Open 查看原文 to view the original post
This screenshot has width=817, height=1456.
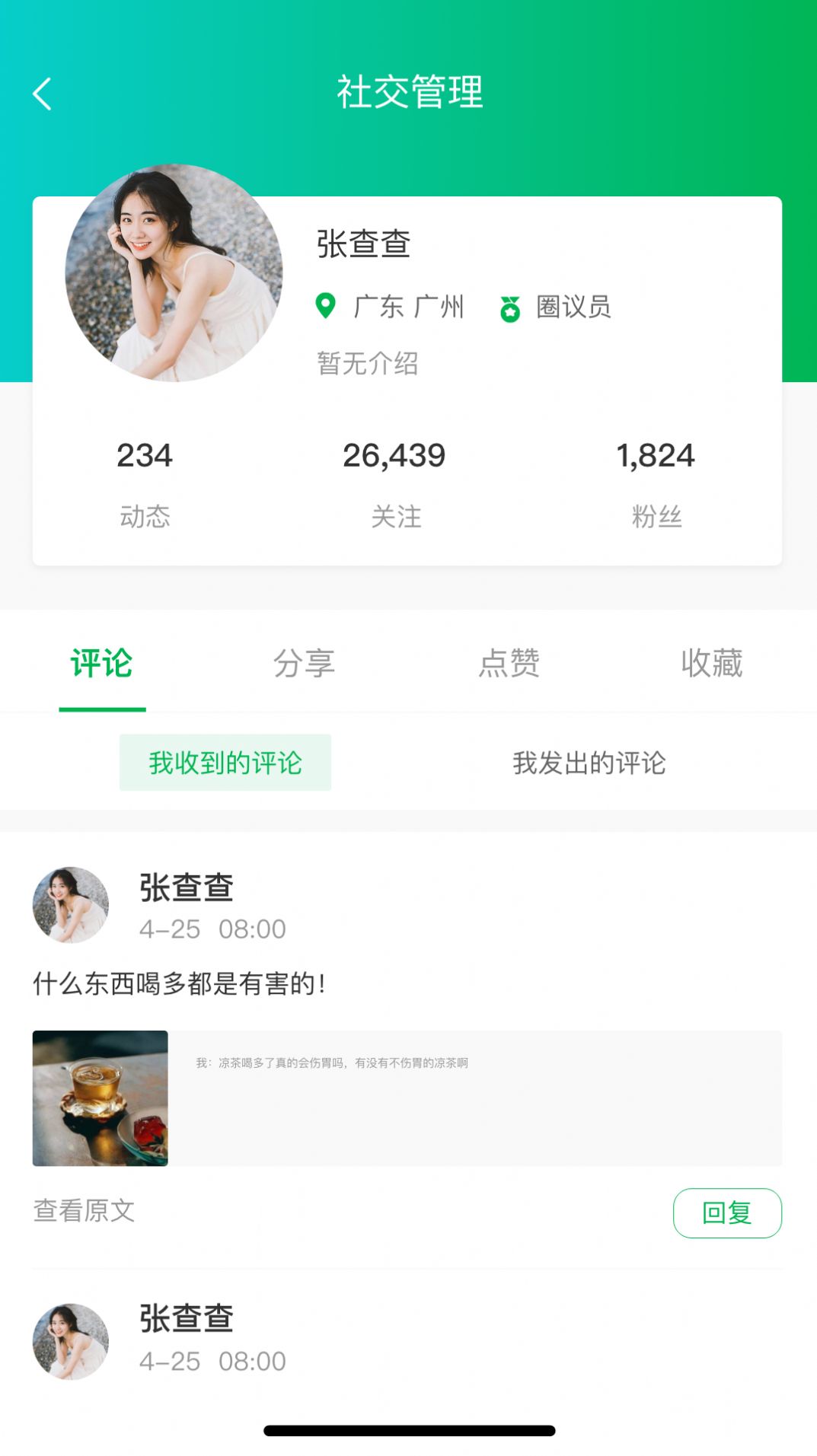click(84, 1213)
